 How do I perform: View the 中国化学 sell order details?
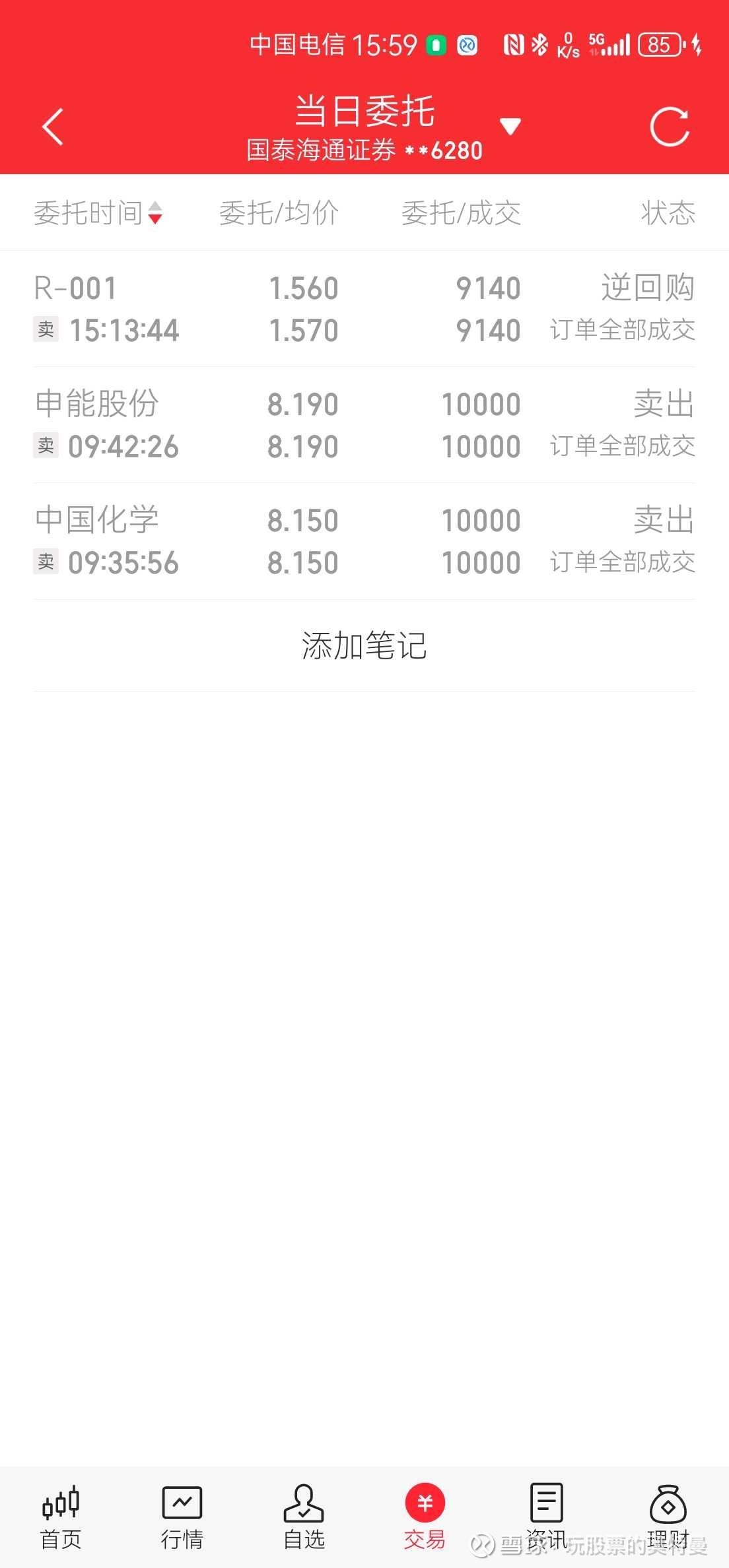(364, 541)
